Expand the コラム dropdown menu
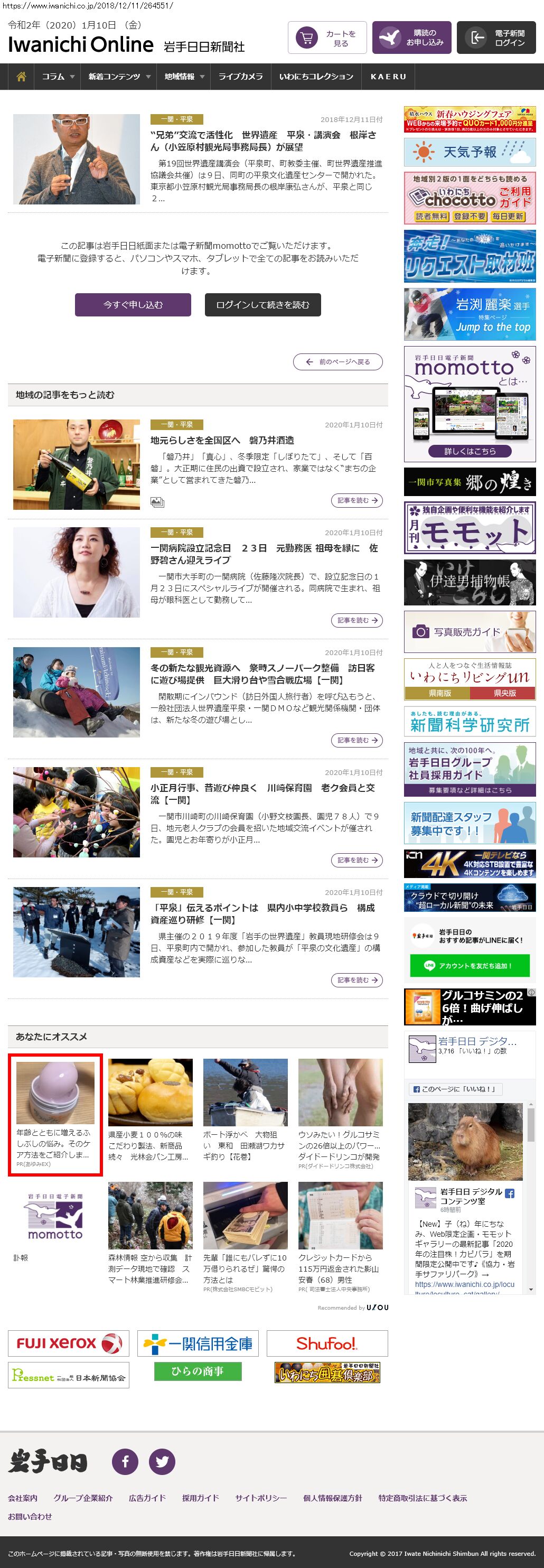 click(58, 77)
